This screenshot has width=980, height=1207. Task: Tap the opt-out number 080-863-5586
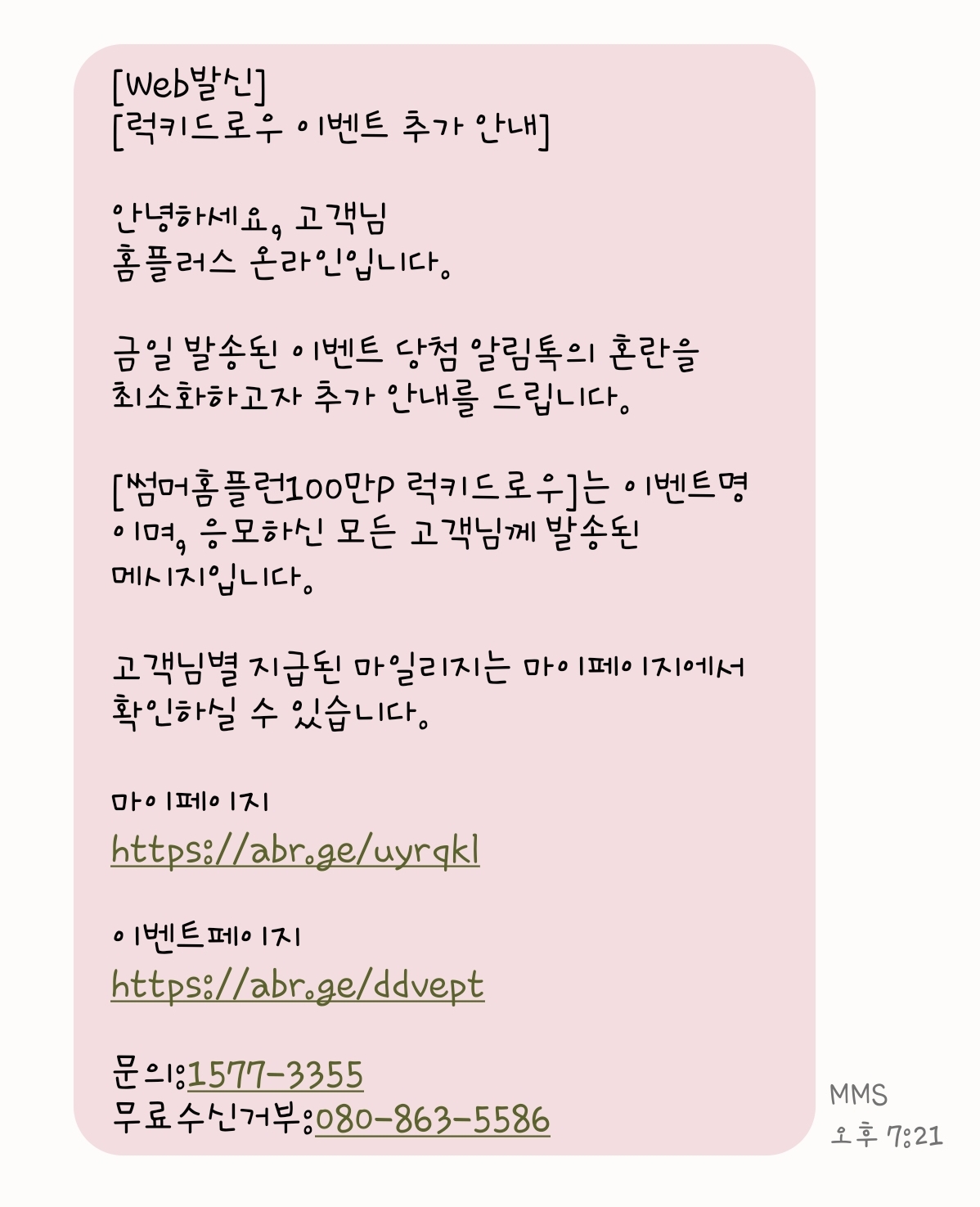[x=432, y=1119]
